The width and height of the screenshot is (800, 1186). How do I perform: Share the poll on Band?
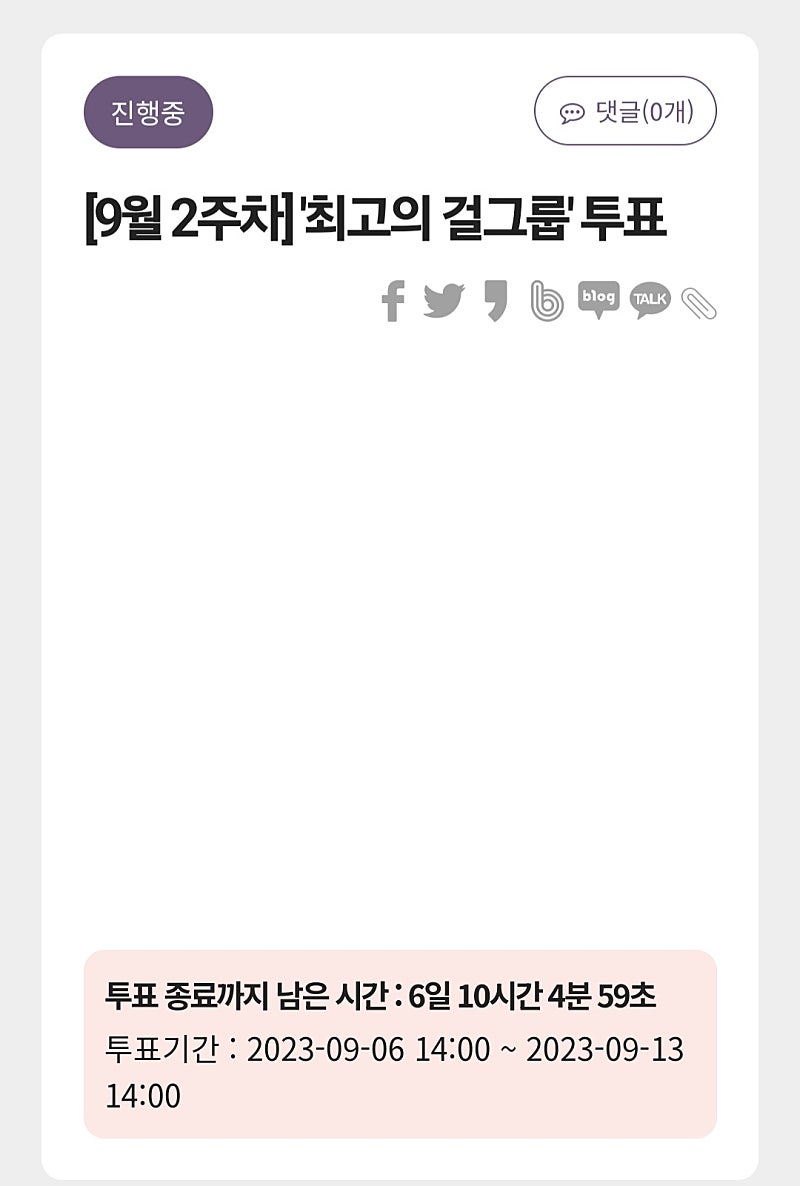click(547, 301)
